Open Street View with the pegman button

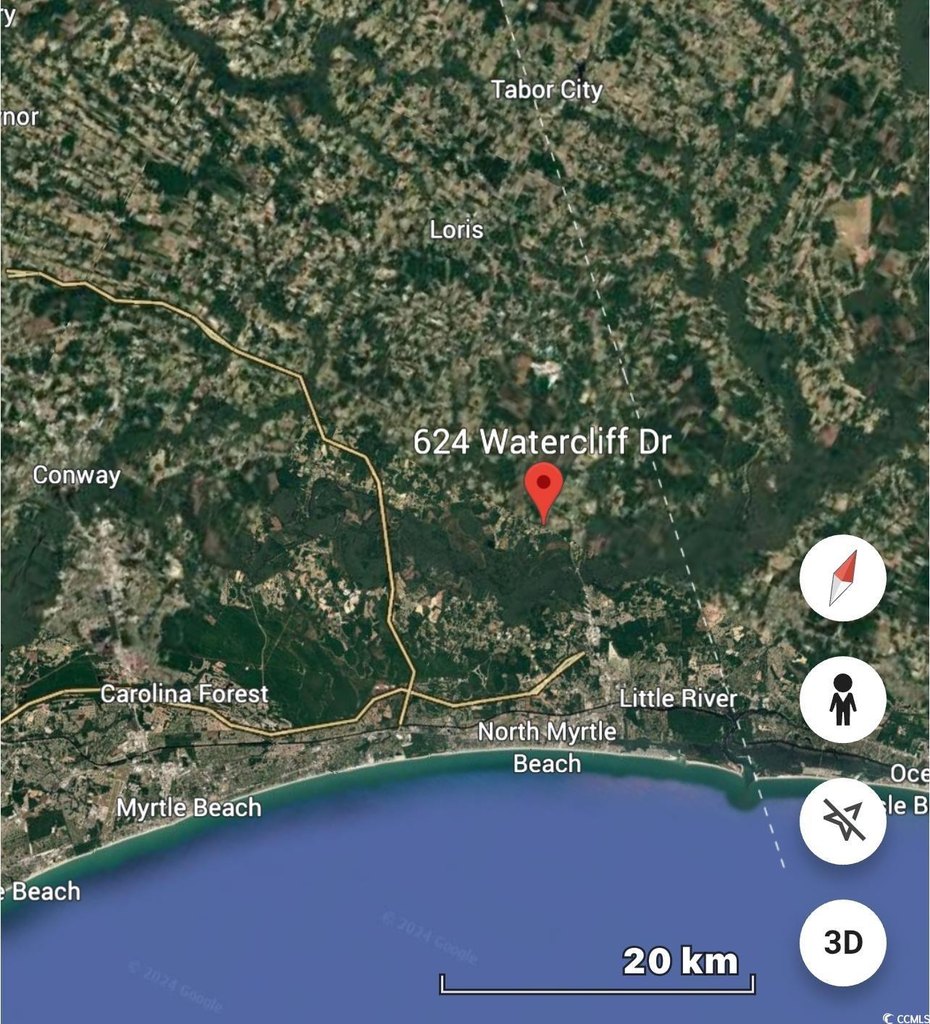coord(843,699)
